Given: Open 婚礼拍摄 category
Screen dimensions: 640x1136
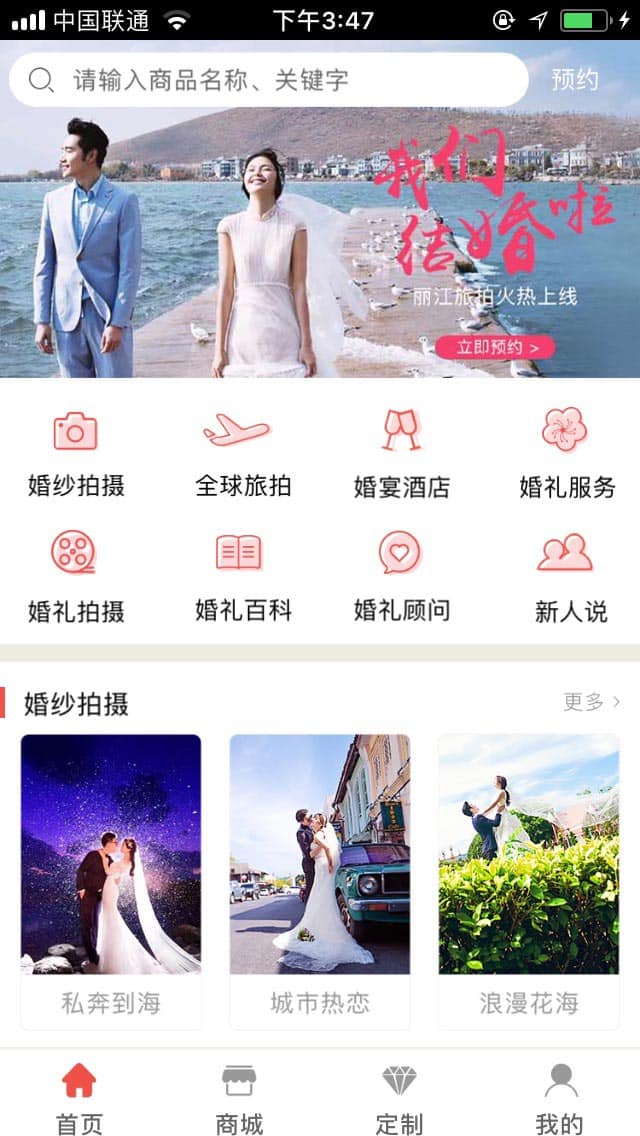Looking at the screenshot, I should (x=76, y=577).
